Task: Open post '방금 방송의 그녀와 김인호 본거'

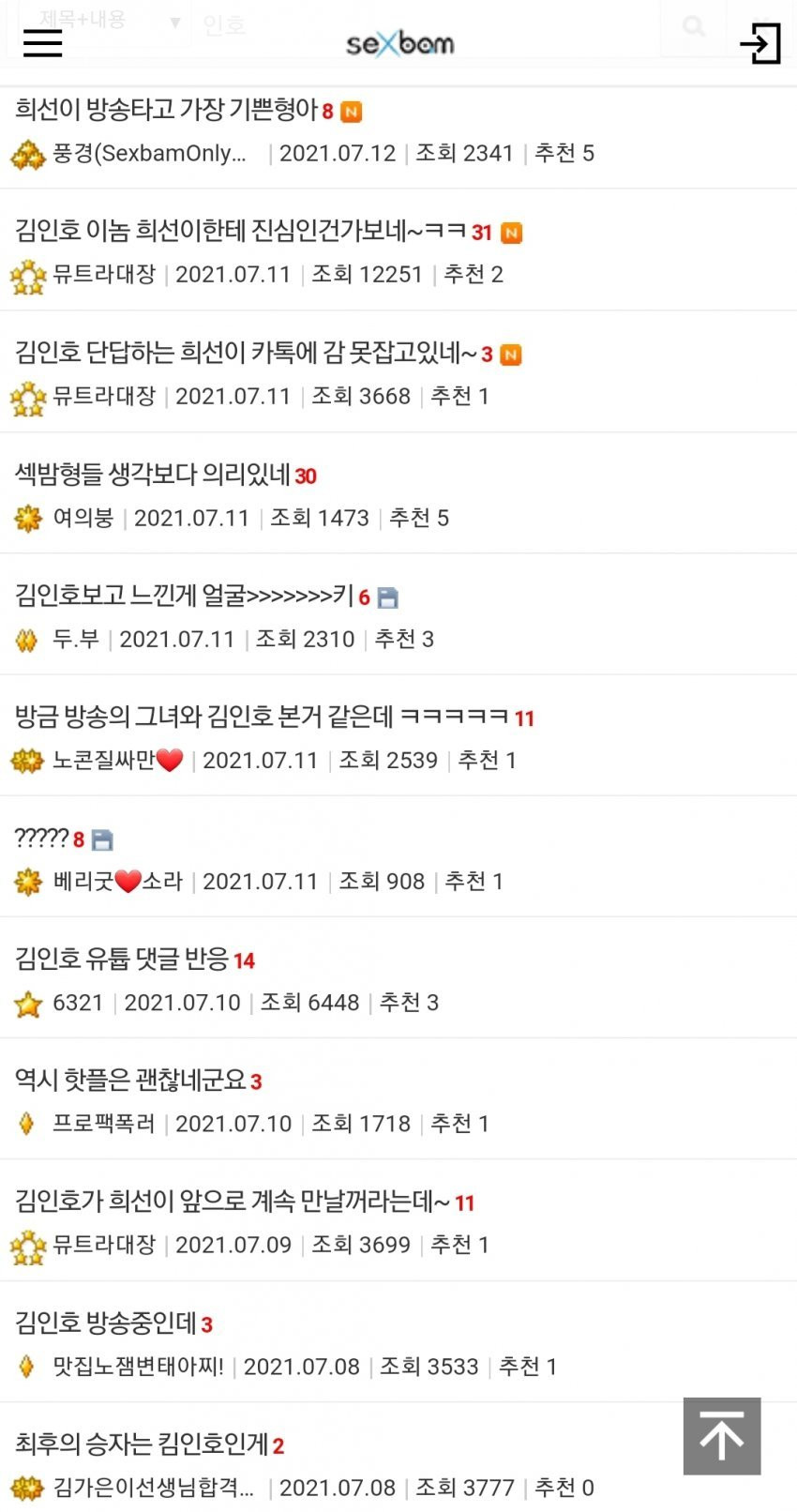Action: click(x=262, y=718)
